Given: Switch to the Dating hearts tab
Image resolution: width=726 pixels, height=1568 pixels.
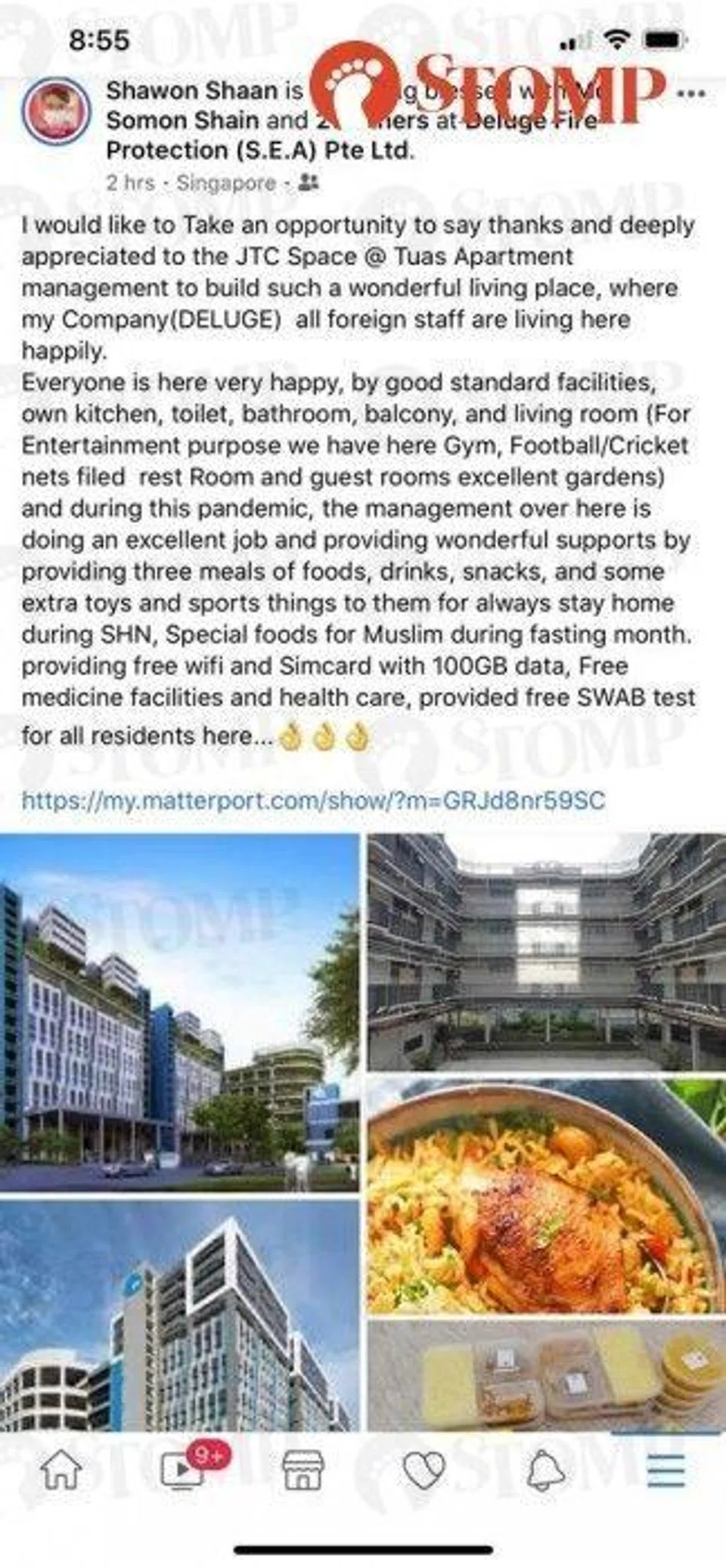Looking at the screenshot, I should pos(423,1470).
